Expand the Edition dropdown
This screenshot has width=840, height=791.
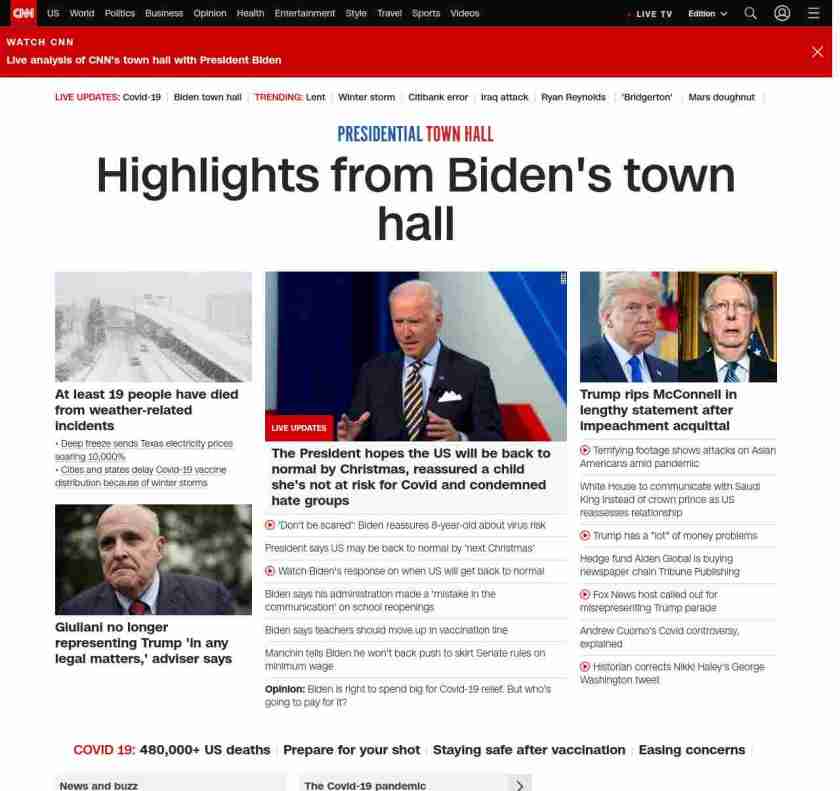708,14
